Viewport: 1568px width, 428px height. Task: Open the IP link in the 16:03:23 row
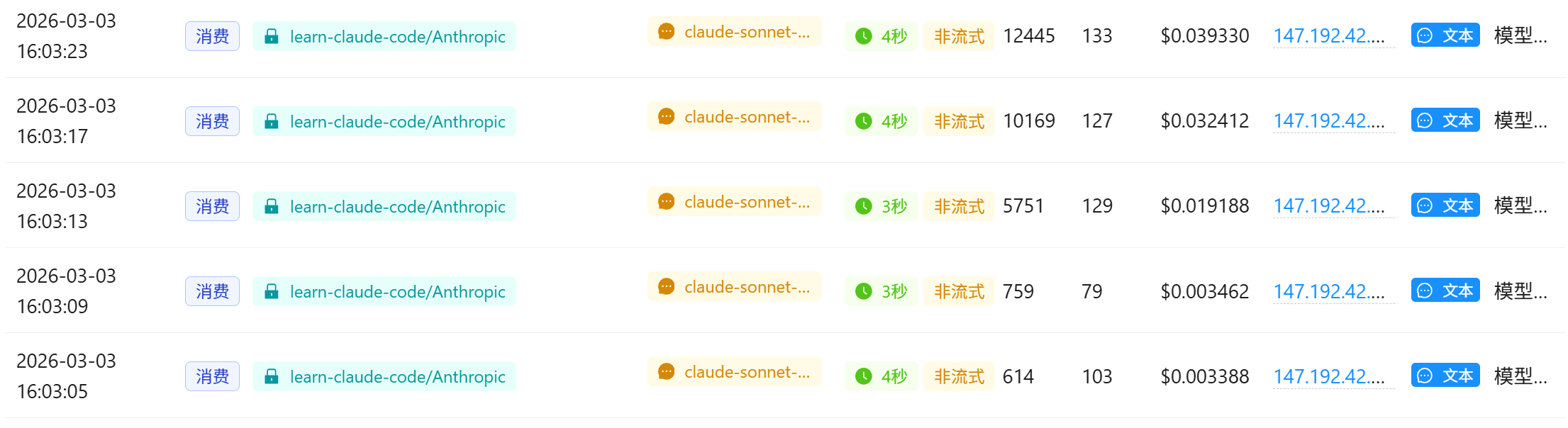(1329, 36)
